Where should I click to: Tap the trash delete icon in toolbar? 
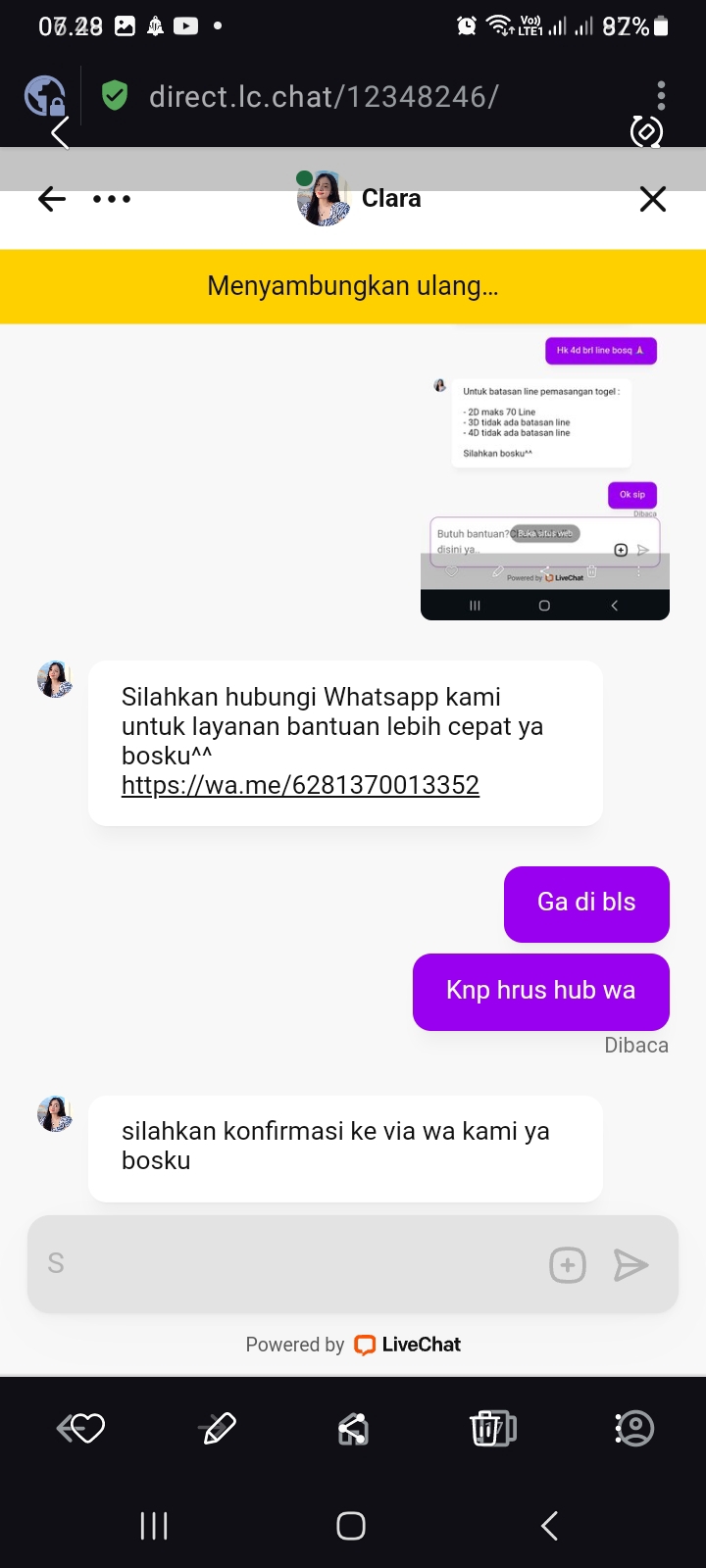(492, 1429)
